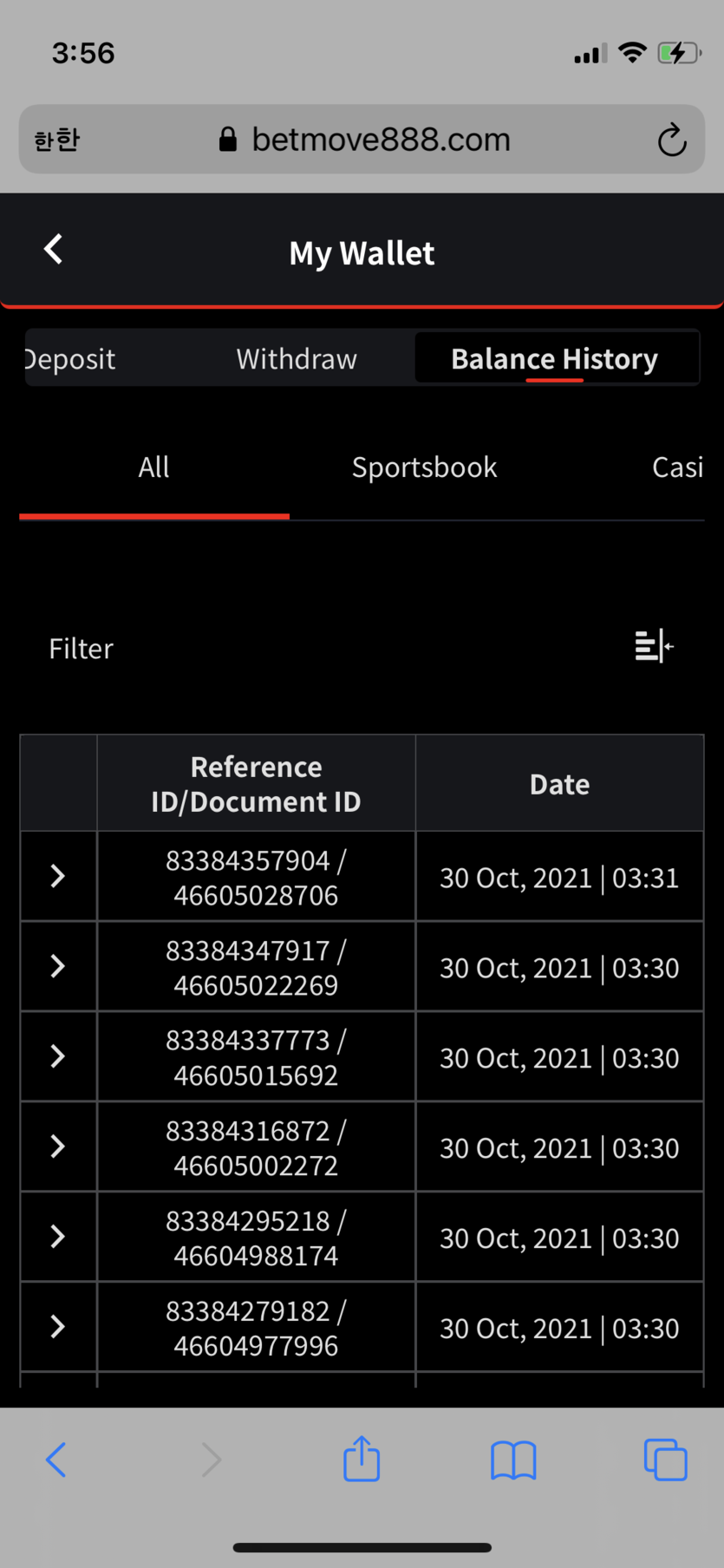Screen dimensions: 724x1568
Task: Switch to the Deposit tab
Action: [70, 358]
